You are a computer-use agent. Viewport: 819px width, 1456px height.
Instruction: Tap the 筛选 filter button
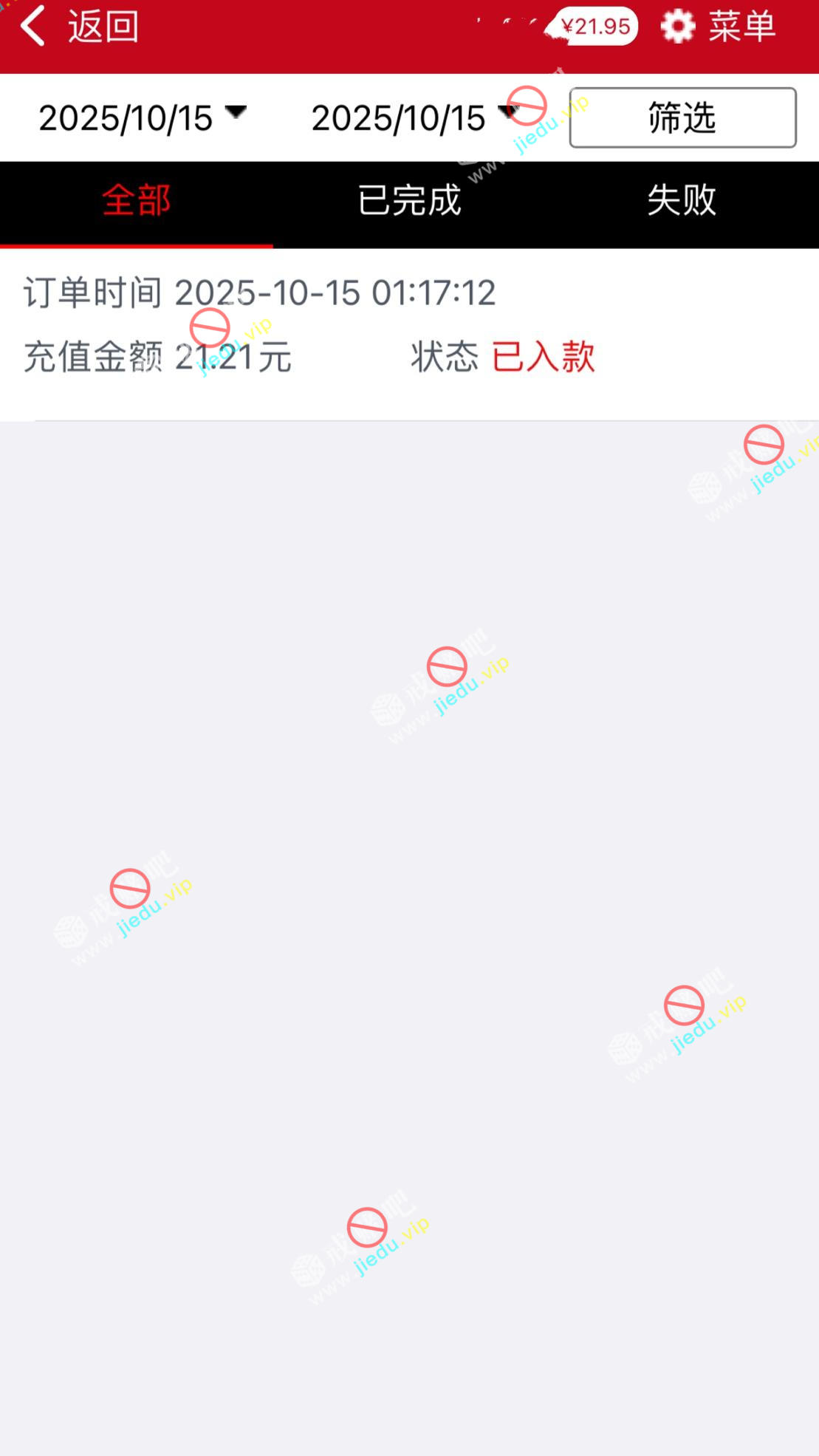(682, 117)
